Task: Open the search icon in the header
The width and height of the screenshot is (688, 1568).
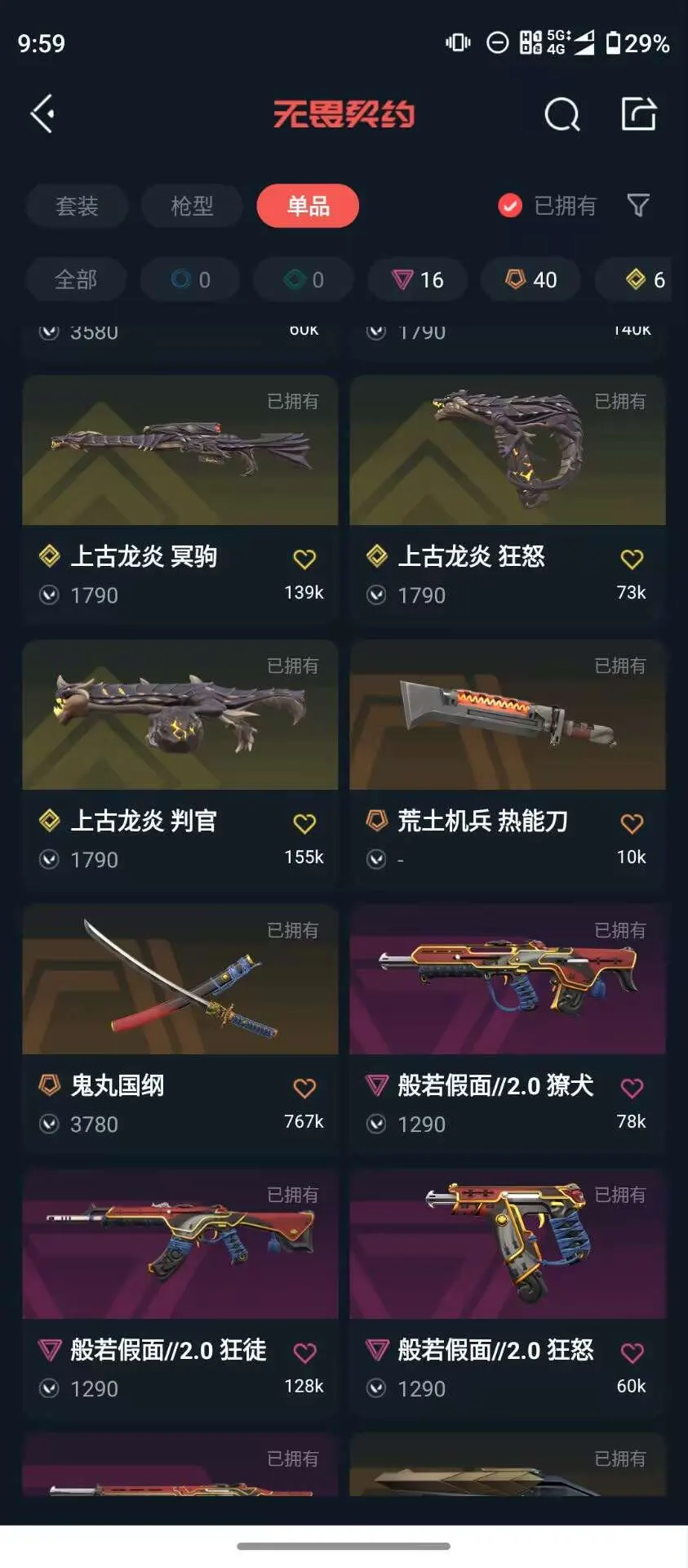Action: (561, 114)
